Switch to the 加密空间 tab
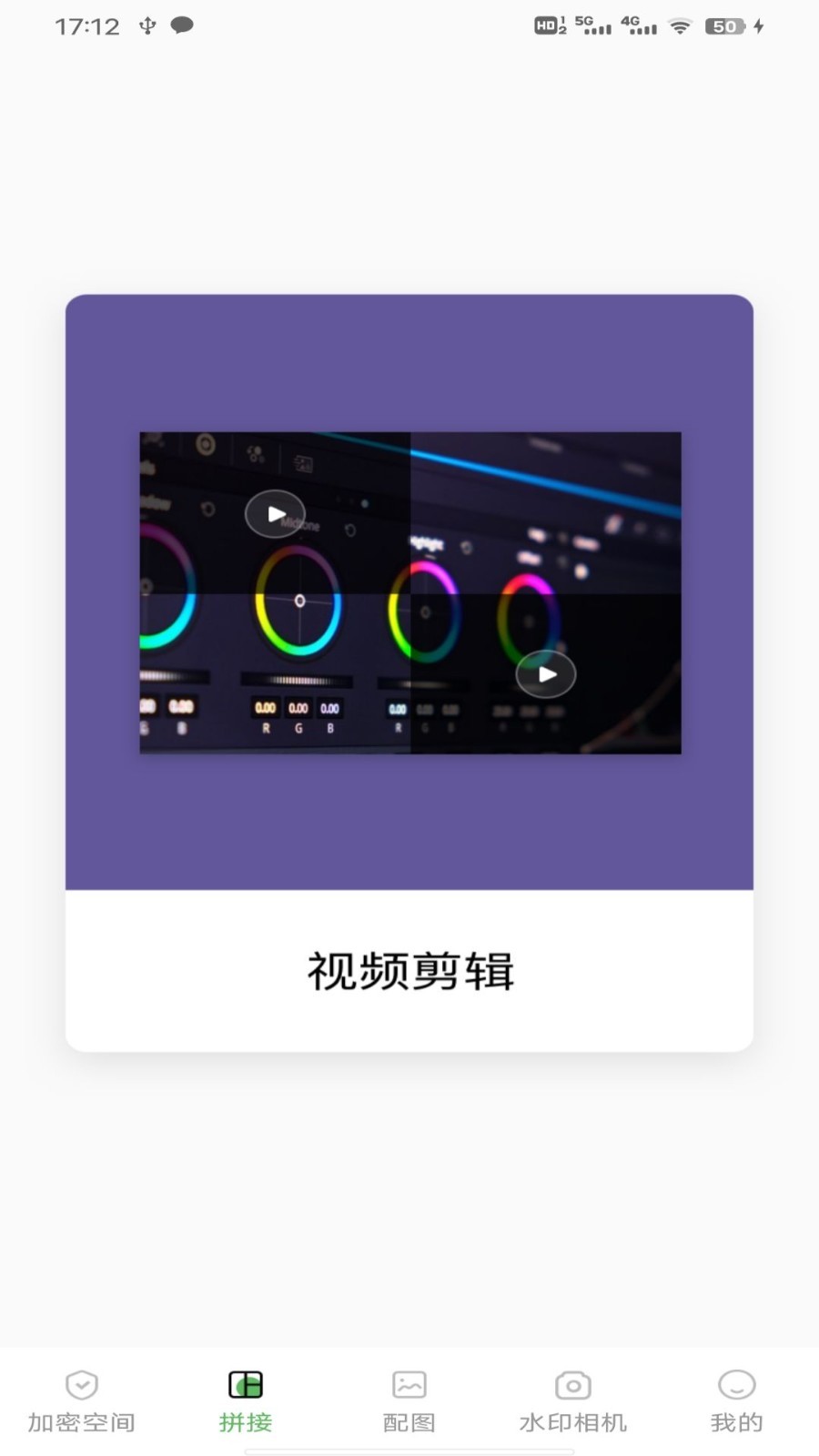 click(x=82, y=1401)
